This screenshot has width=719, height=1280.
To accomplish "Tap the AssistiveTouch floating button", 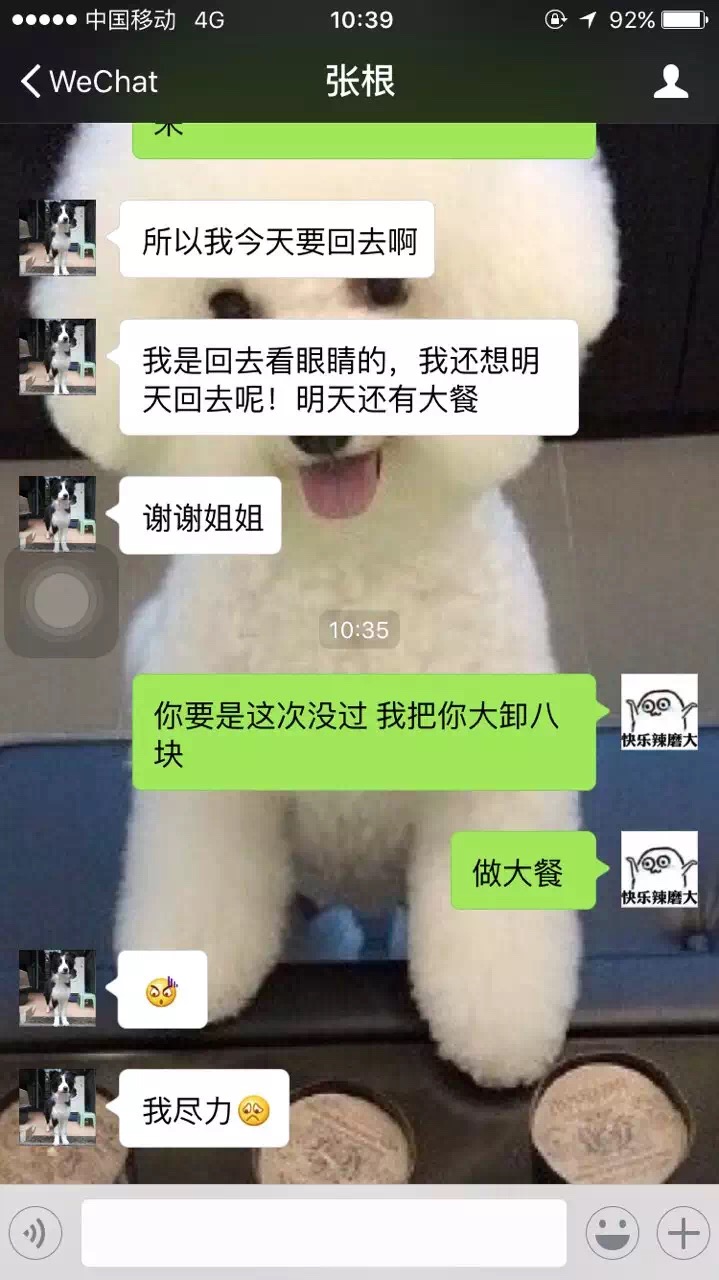I will (61, 601).
